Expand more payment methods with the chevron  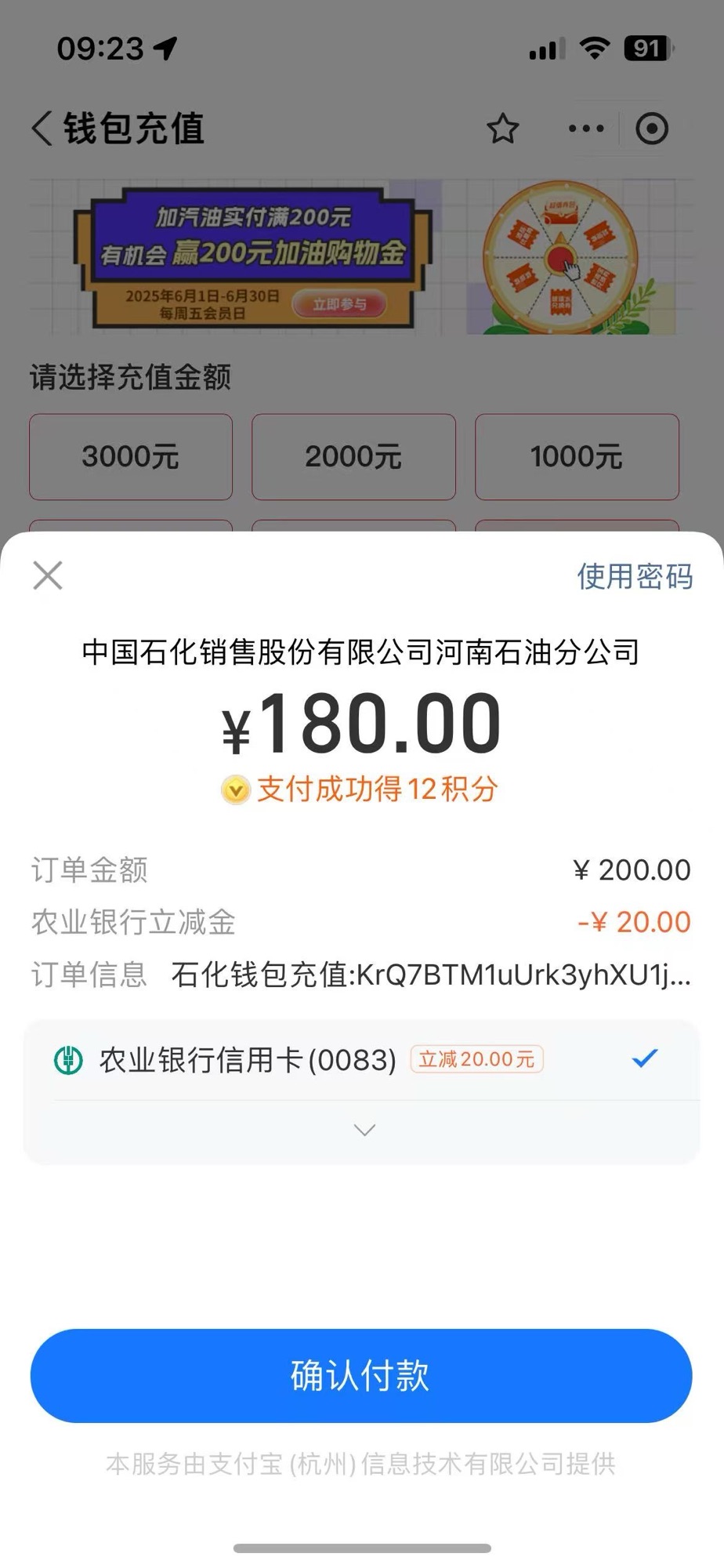click(x=364, y=1130)
